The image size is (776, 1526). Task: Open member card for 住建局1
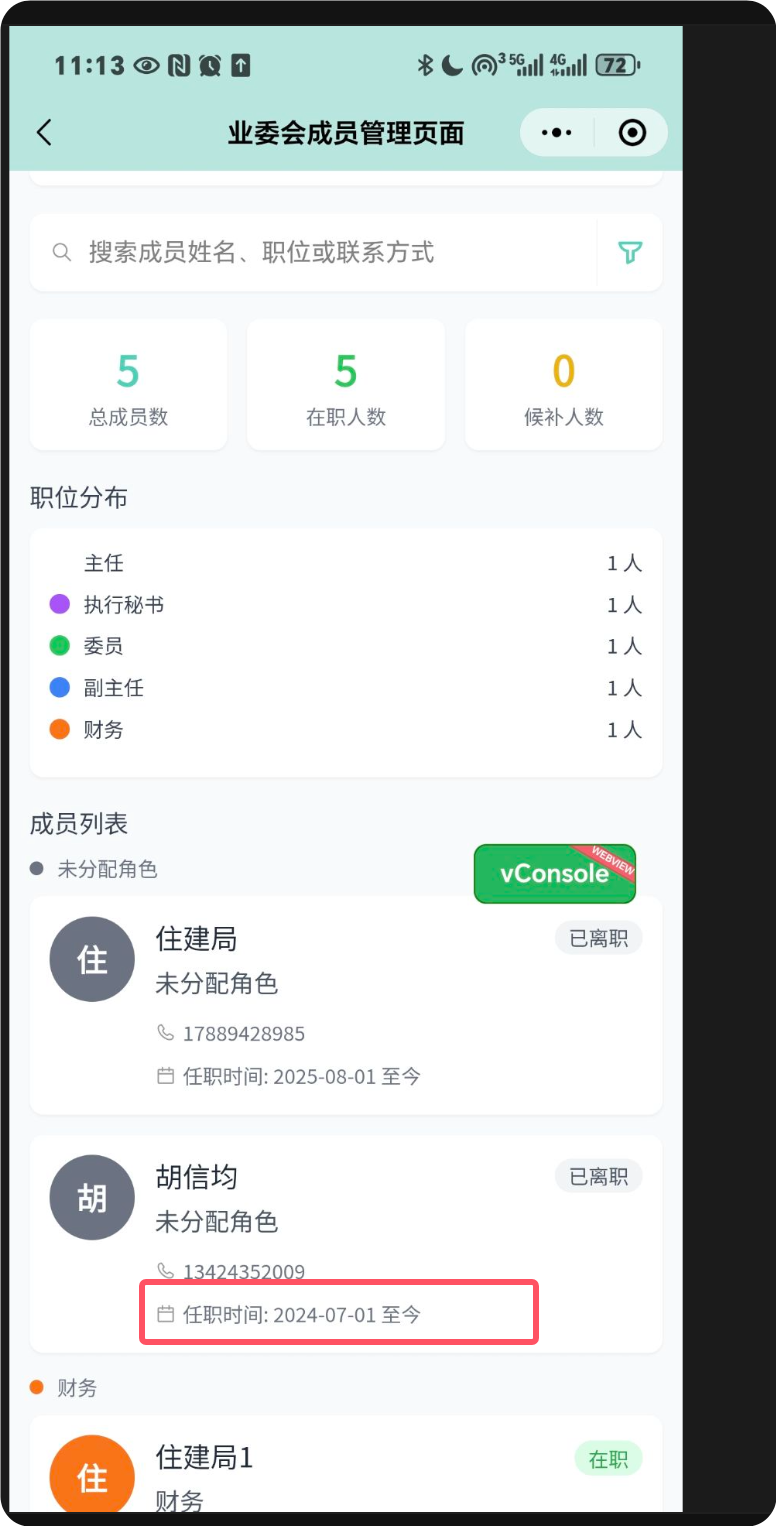[x=345, y=1470]
